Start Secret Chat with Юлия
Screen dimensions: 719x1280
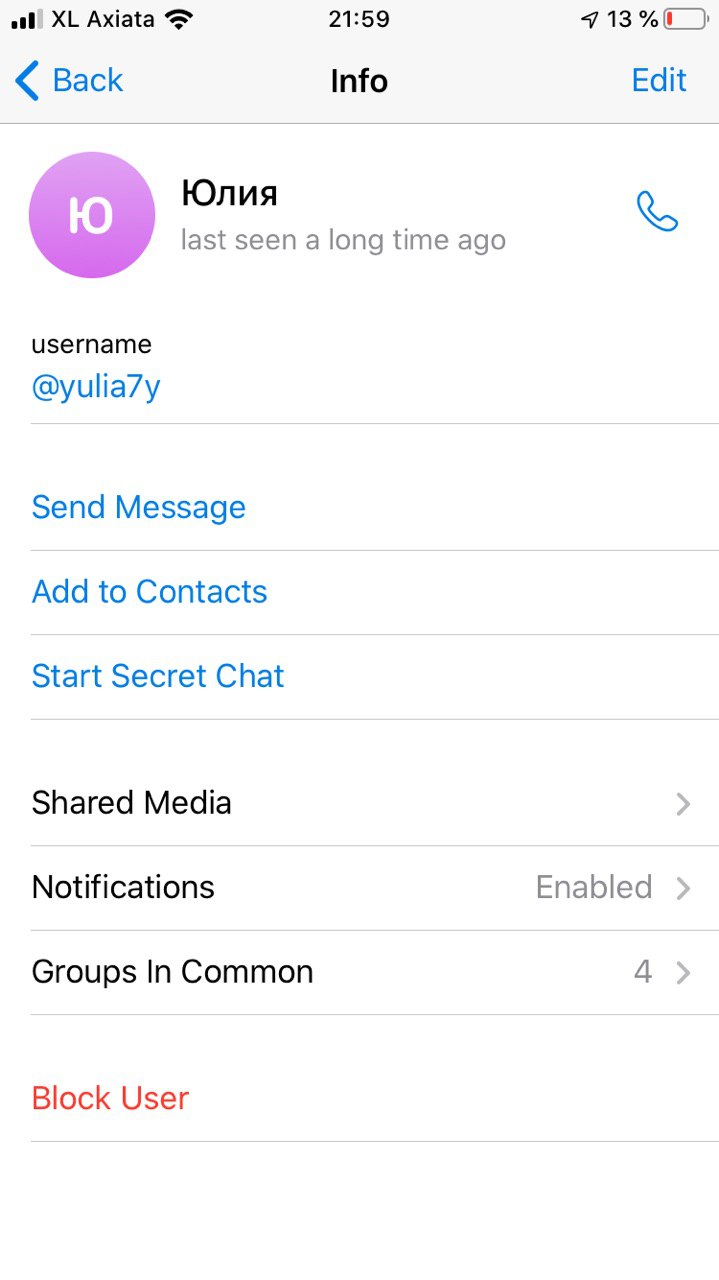tap(158, 676)
